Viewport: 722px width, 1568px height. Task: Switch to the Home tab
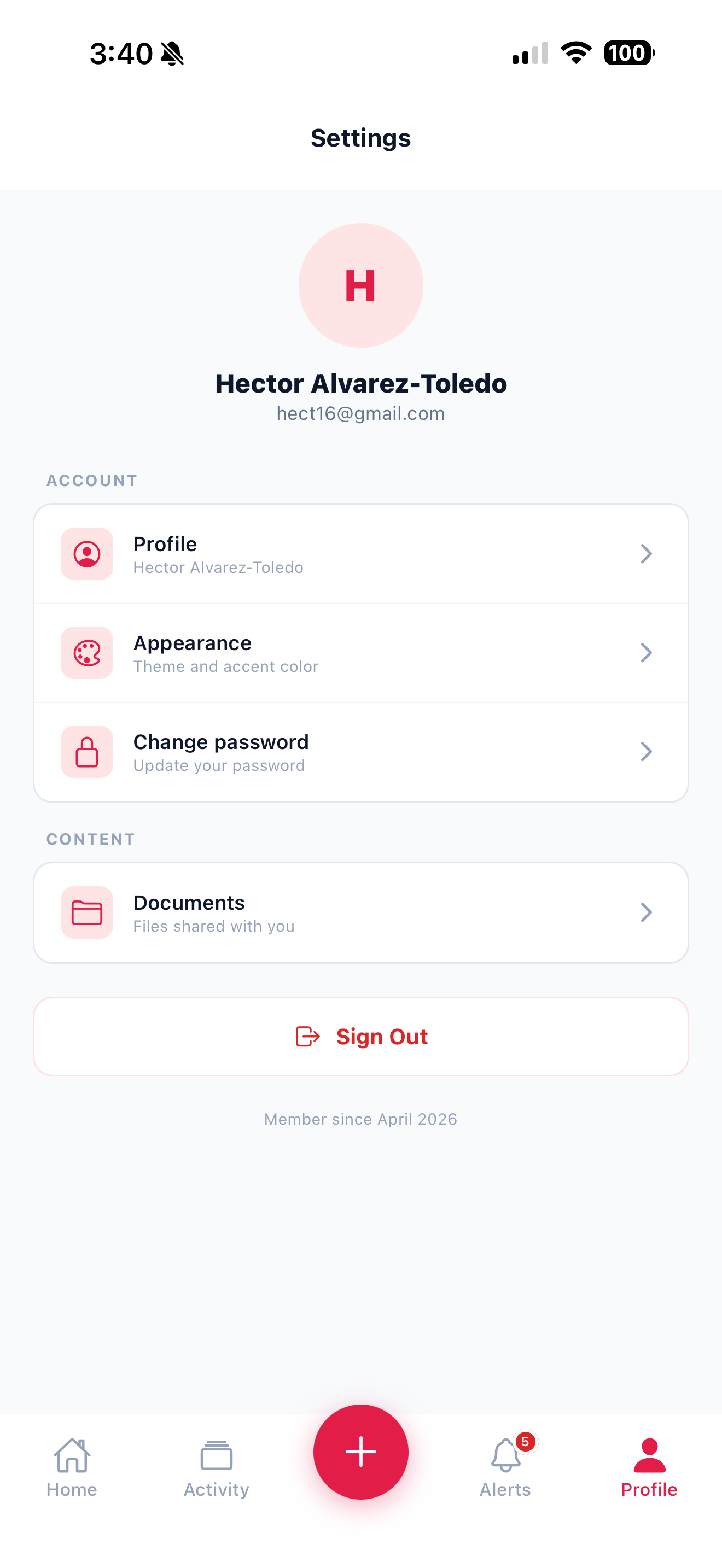coord(72,1467)
